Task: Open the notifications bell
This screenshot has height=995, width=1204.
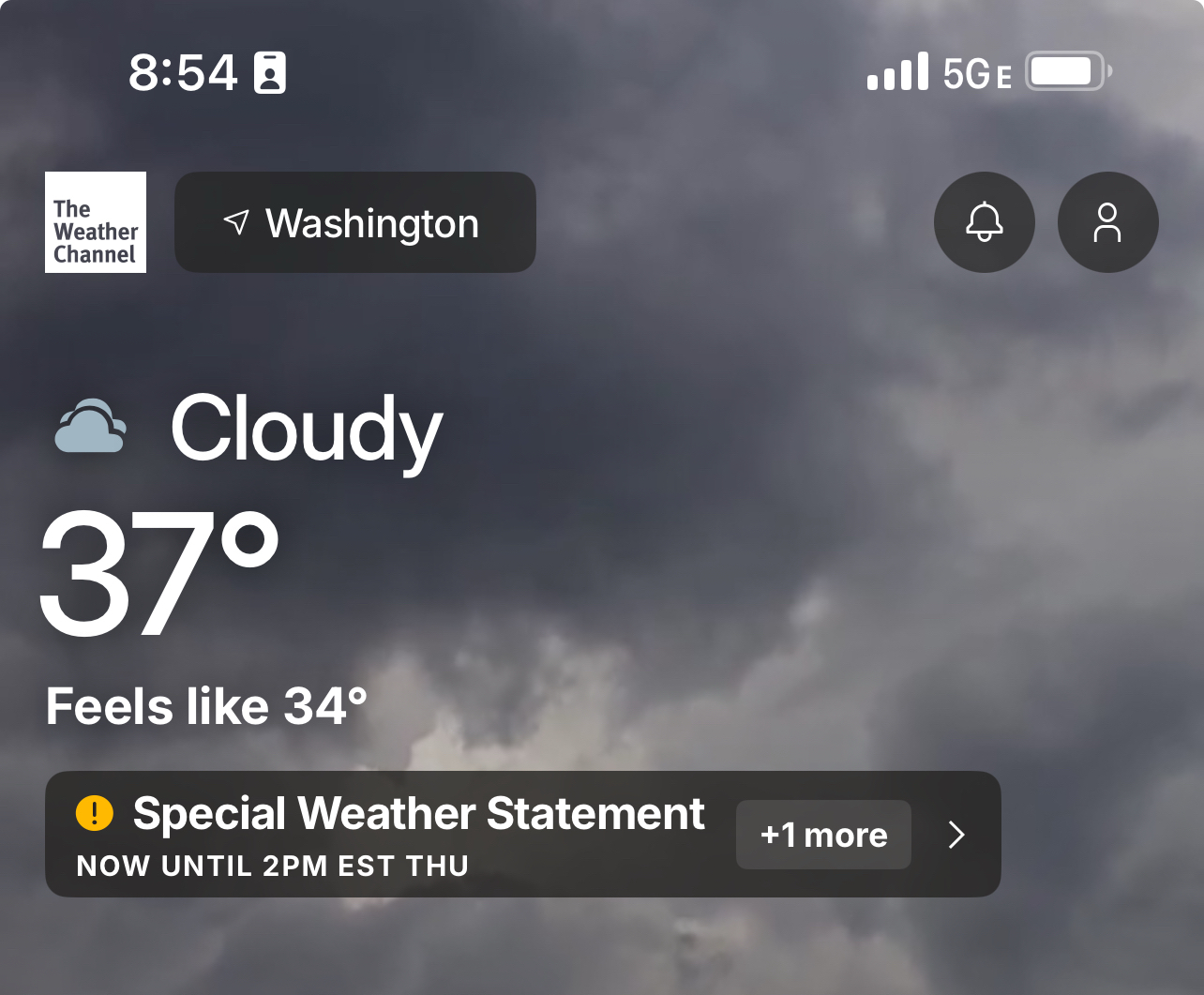Action: 984,222
